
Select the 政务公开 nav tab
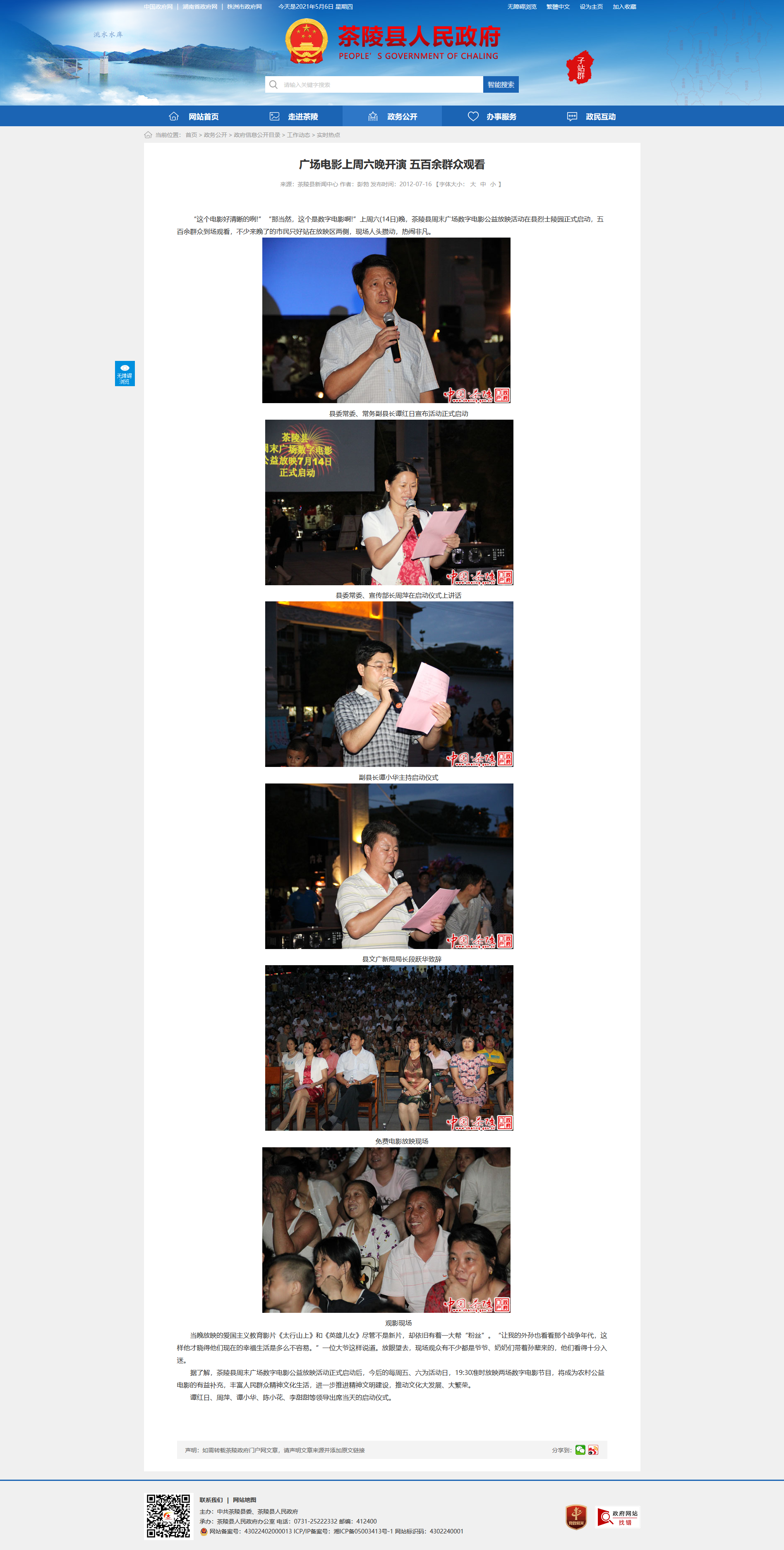pyautogui.click(x=392, y=117)
